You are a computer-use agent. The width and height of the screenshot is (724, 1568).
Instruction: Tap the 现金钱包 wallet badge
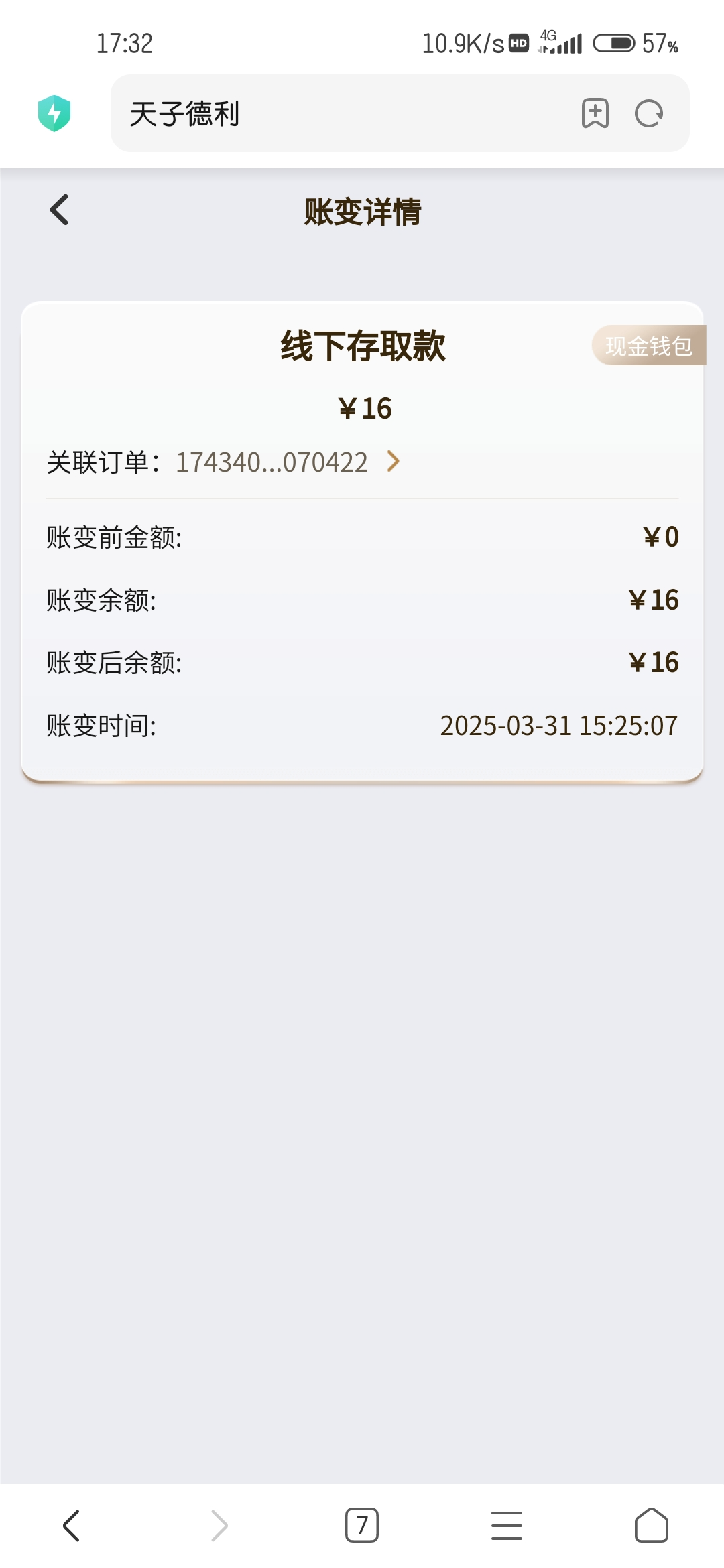tap(648, 347)
